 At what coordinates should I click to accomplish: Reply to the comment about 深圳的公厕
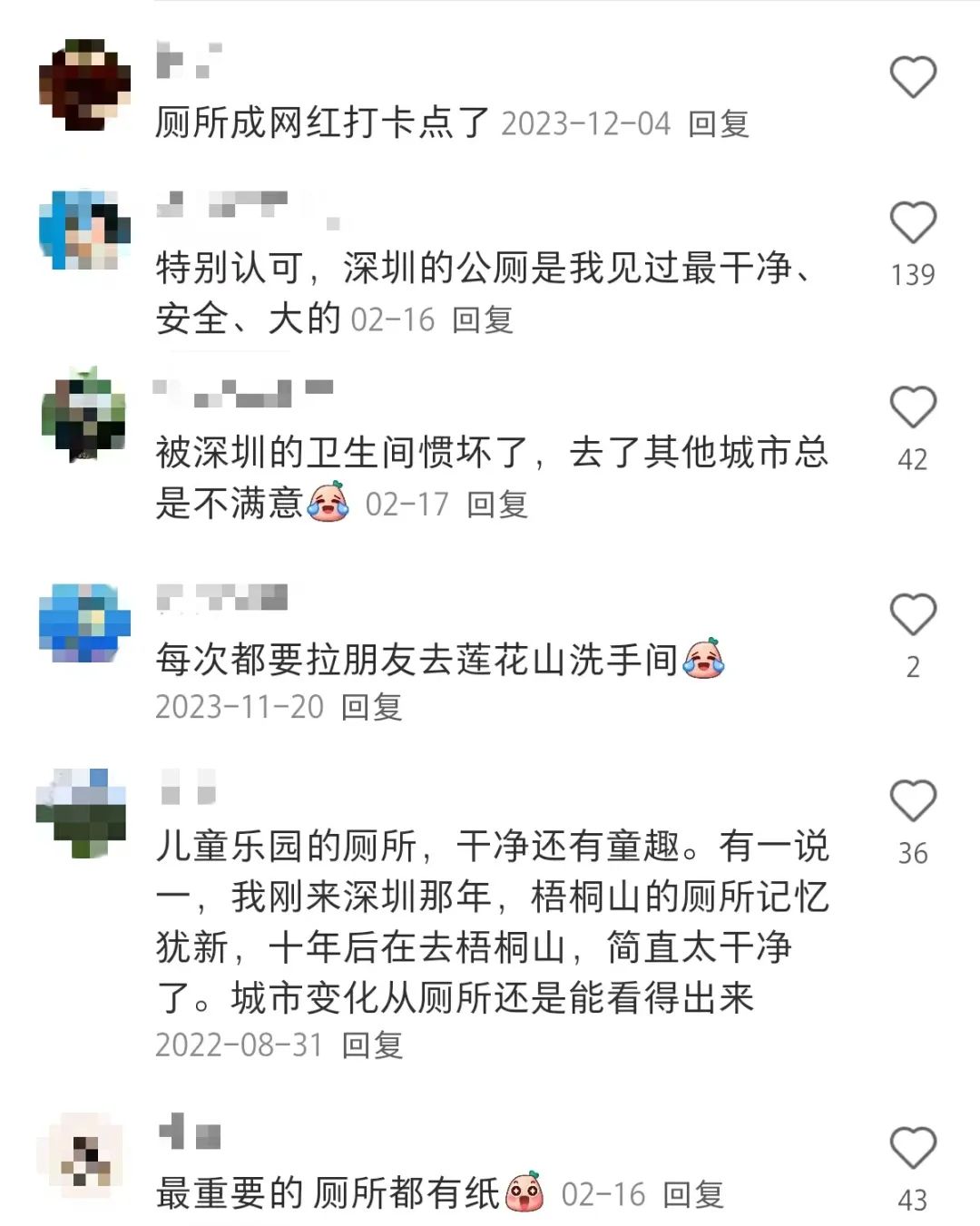[x=482, y=319]
